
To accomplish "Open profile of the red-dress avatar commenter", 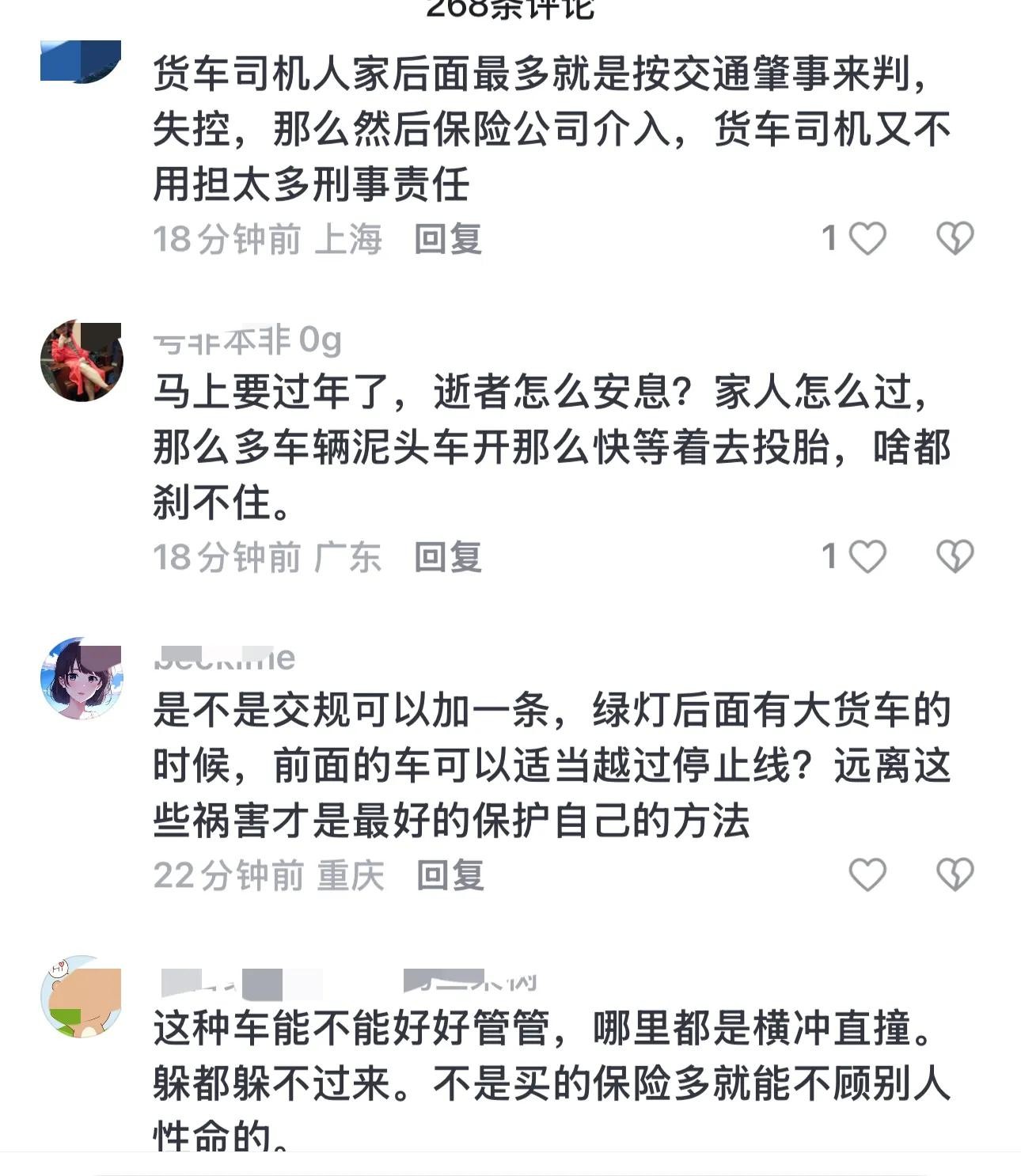I will click(82, 361).
